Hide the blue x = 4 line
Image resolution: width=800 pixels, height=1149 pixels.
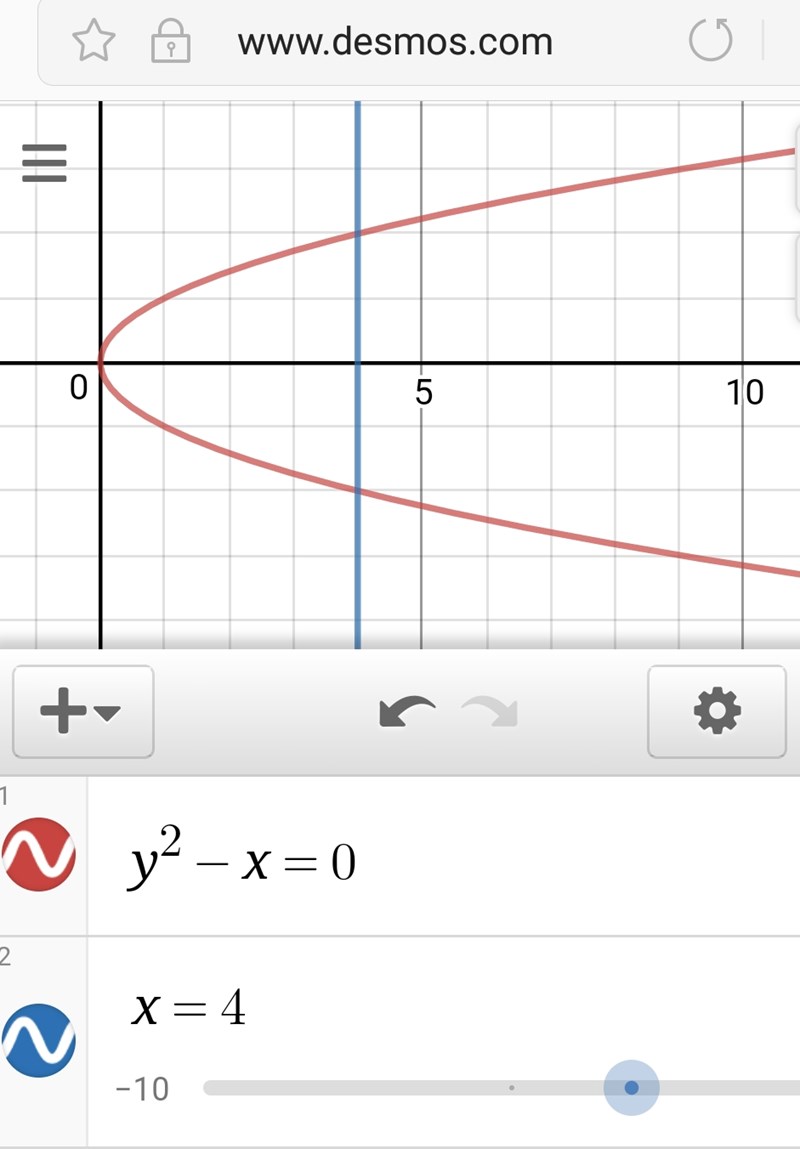point(39,1040)
